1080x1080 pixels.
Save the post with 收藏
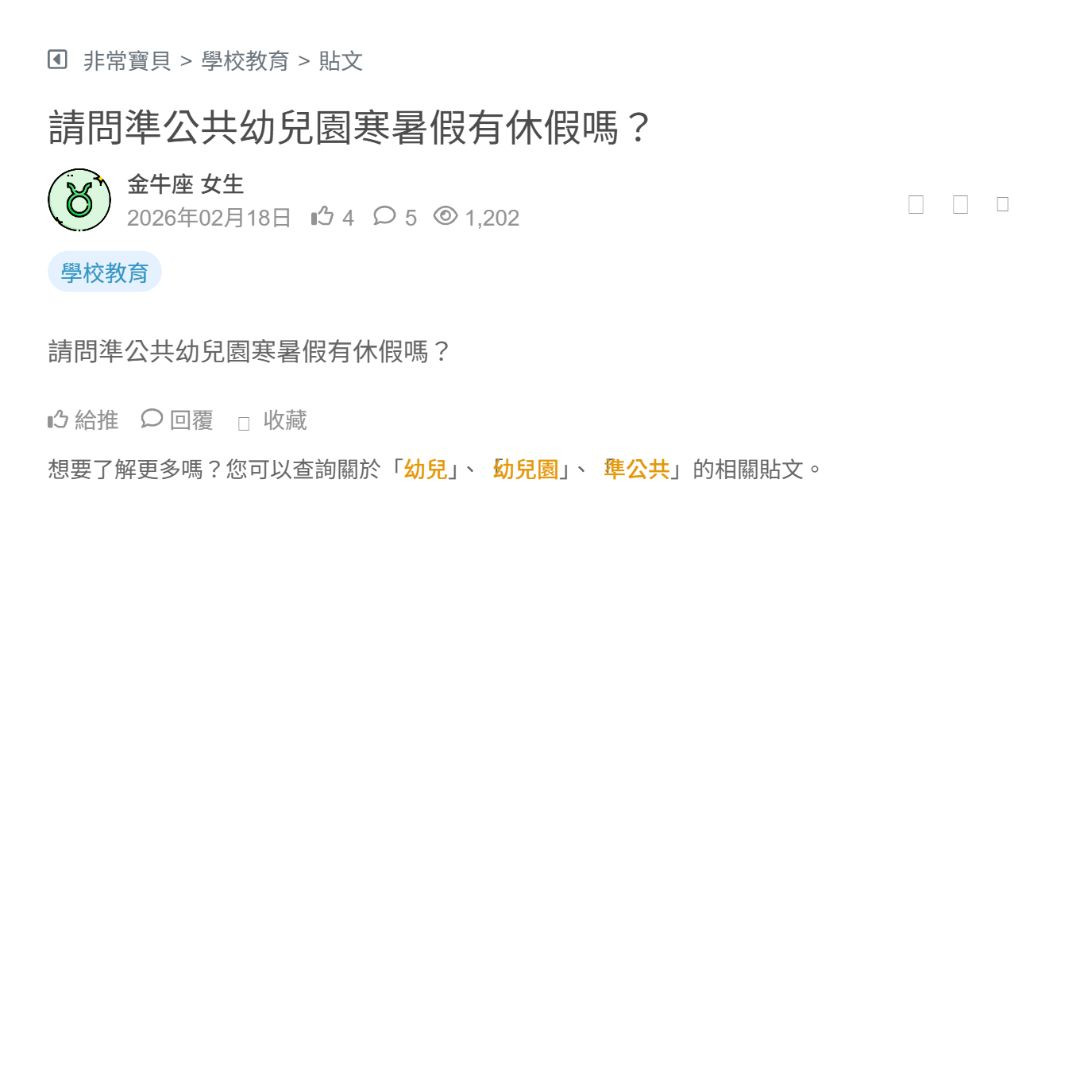pos(273,421)
